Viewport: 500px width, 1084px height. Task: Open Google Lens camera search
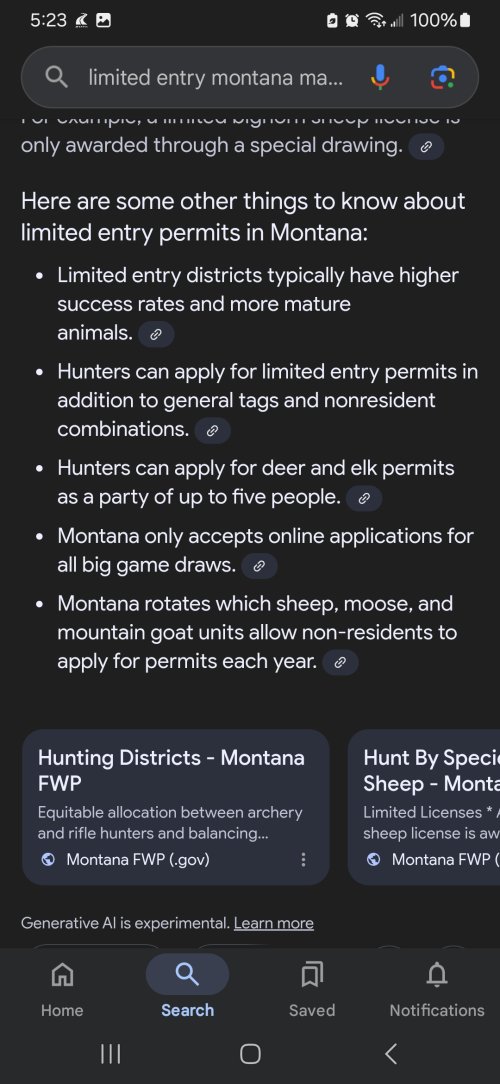coord(443,77)
